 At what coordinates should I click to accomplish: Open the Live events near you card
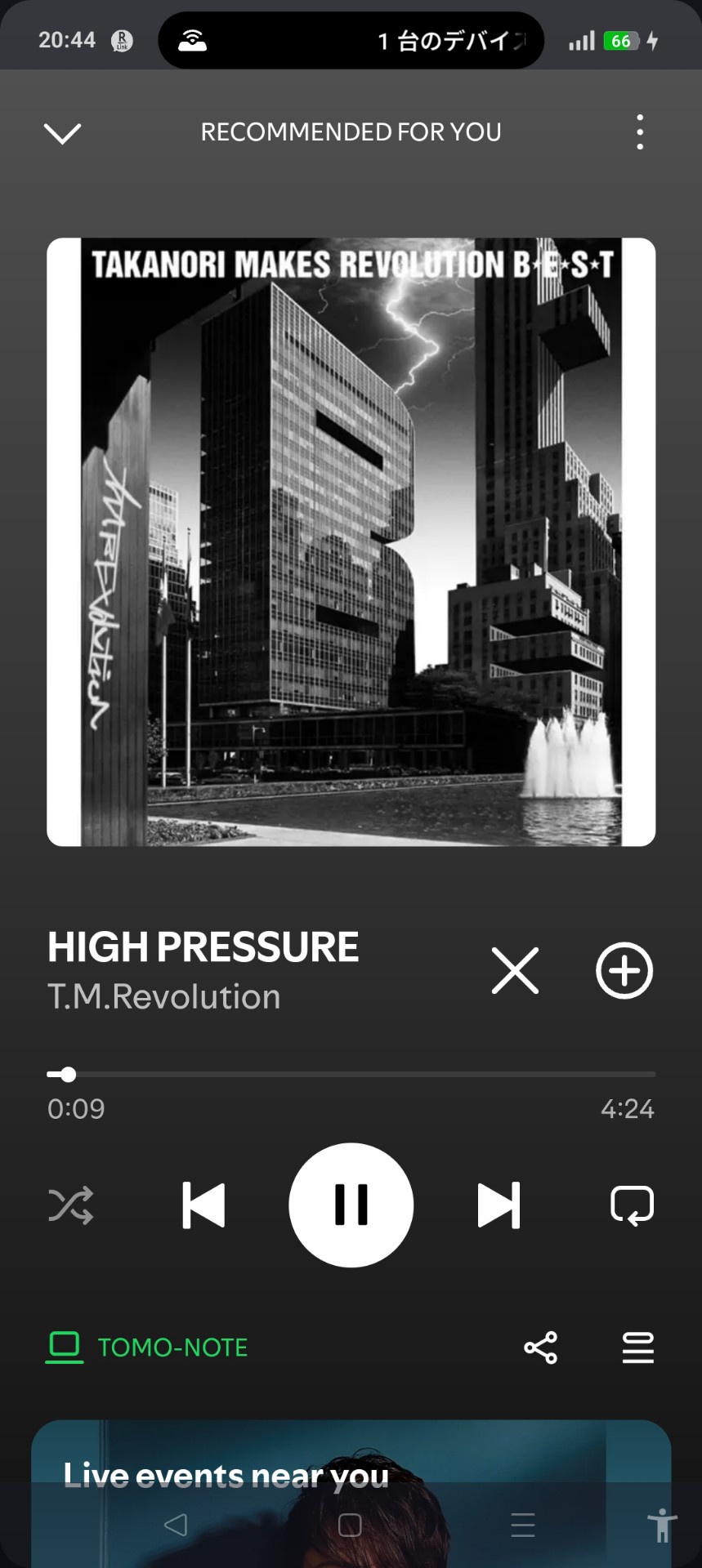[x=351, y=1454]
